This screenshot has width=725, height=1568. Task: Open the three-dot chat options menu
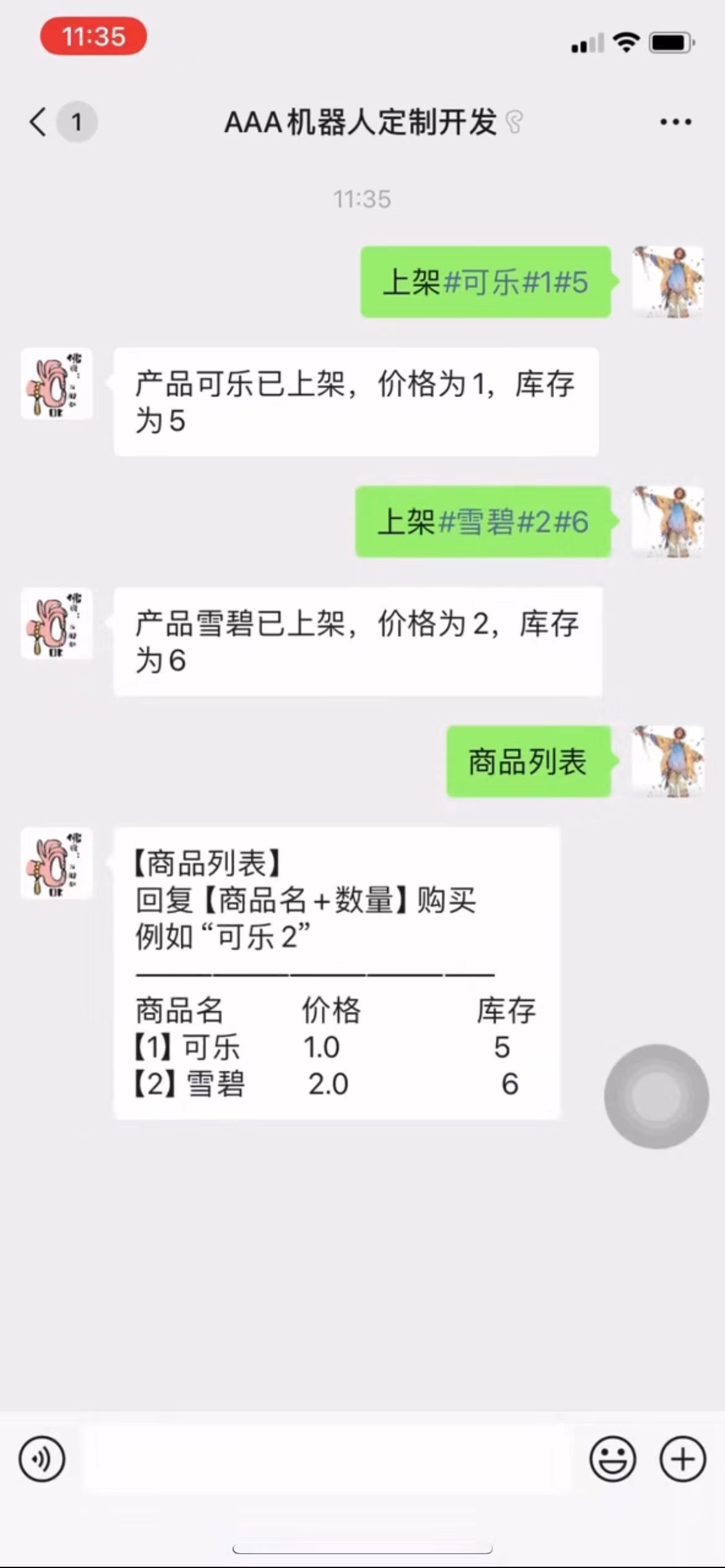point(675,122)
